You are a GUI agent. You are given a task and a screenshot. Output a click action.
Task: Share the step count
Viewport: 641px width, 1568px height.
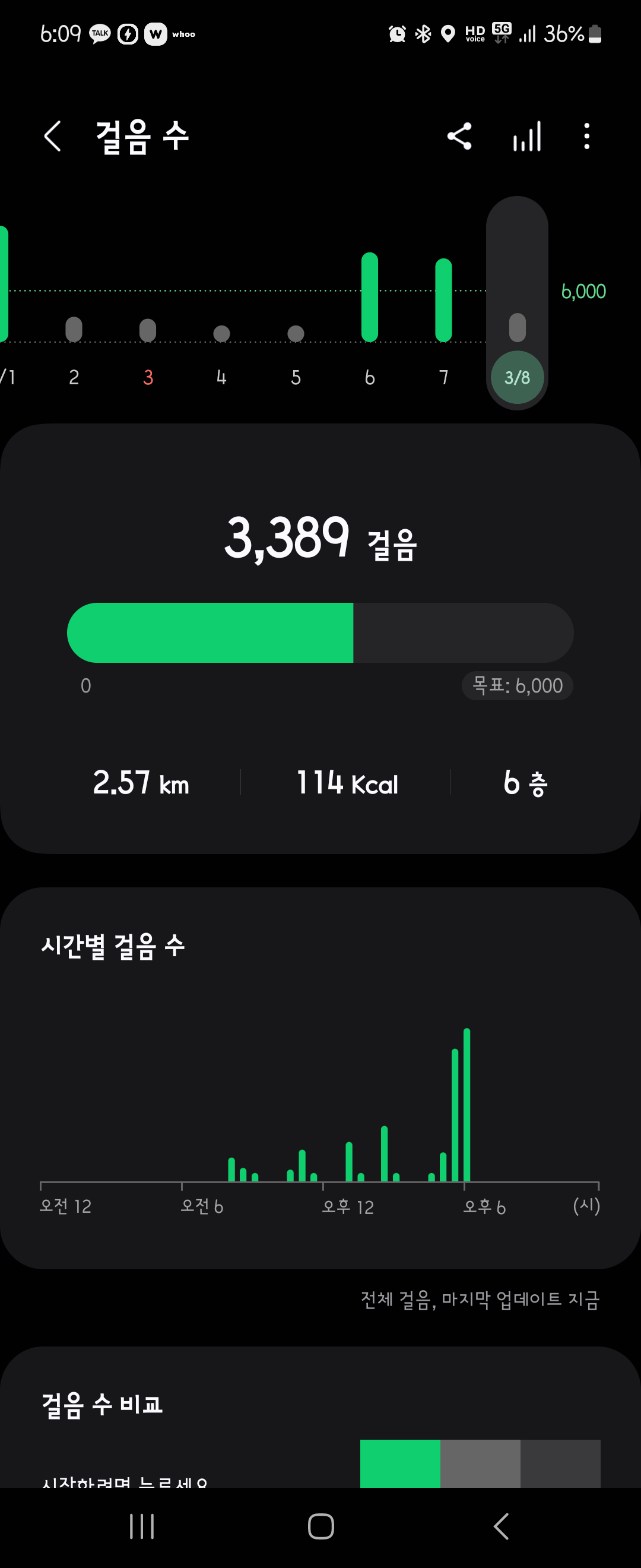click(459, 136)
